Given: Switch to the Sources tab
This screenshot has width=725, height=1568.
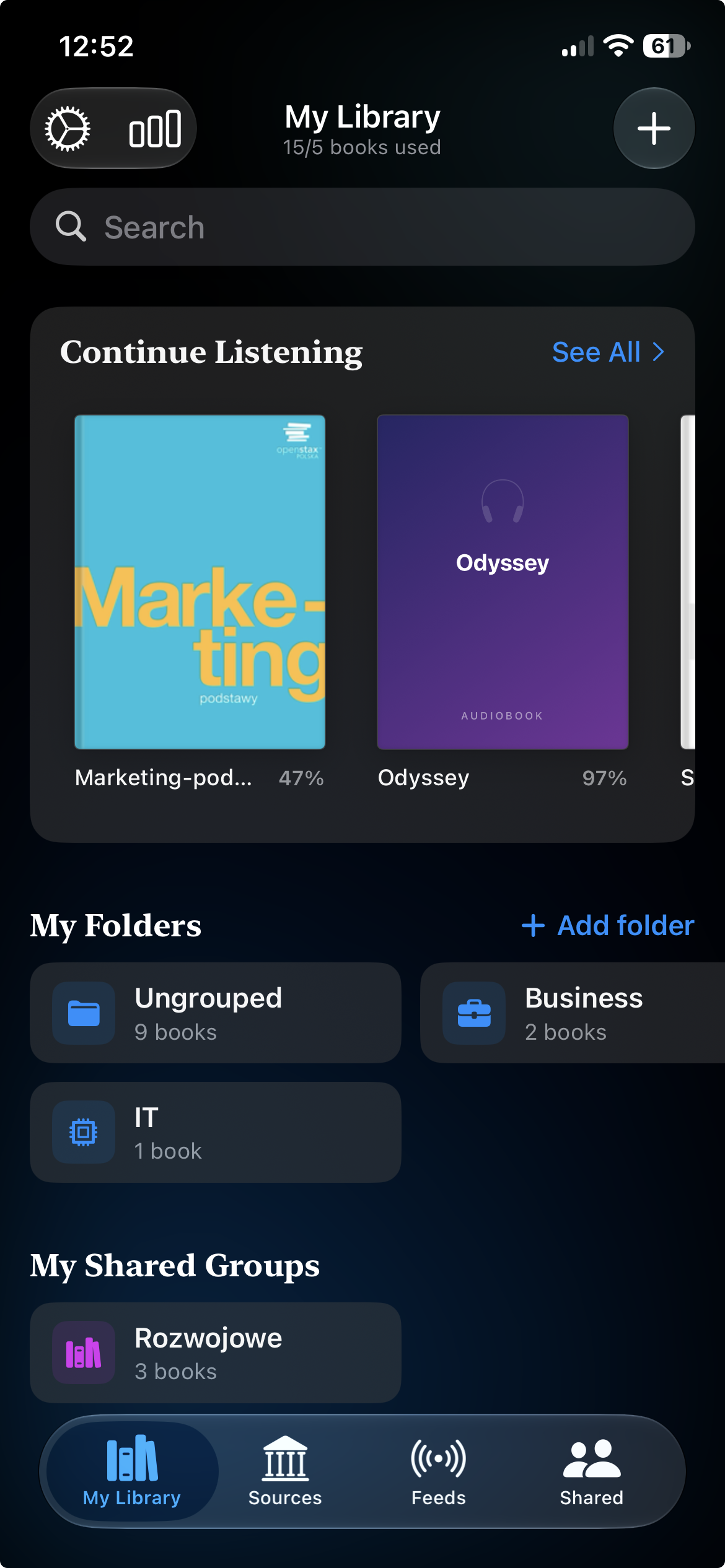Looking at the screenshot, I should tap(285, 1471).
